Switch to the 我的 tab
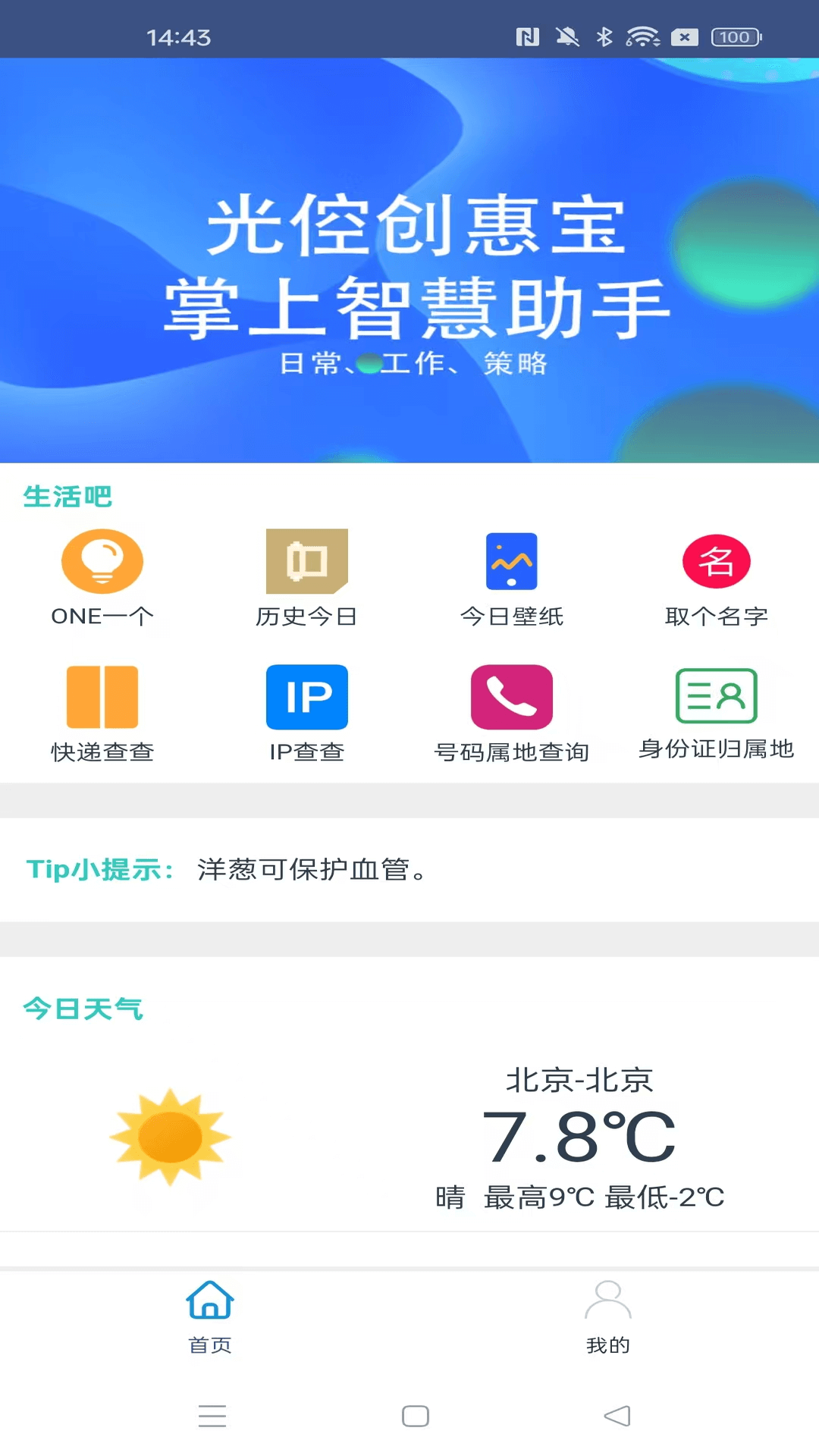This screenshot has width=819, height=1456. click(x=608, y=1316)
